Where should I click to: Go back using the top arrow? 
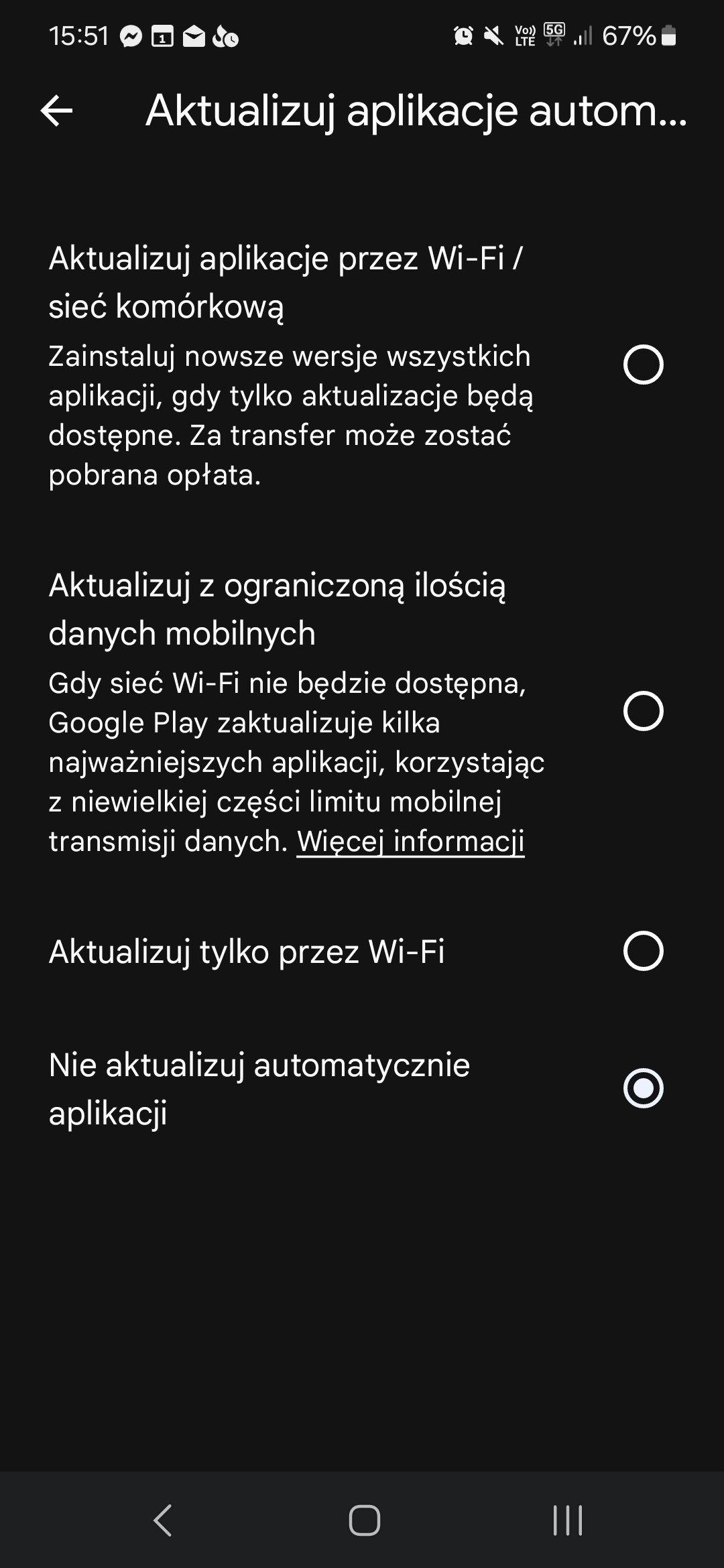pos(56,111)
